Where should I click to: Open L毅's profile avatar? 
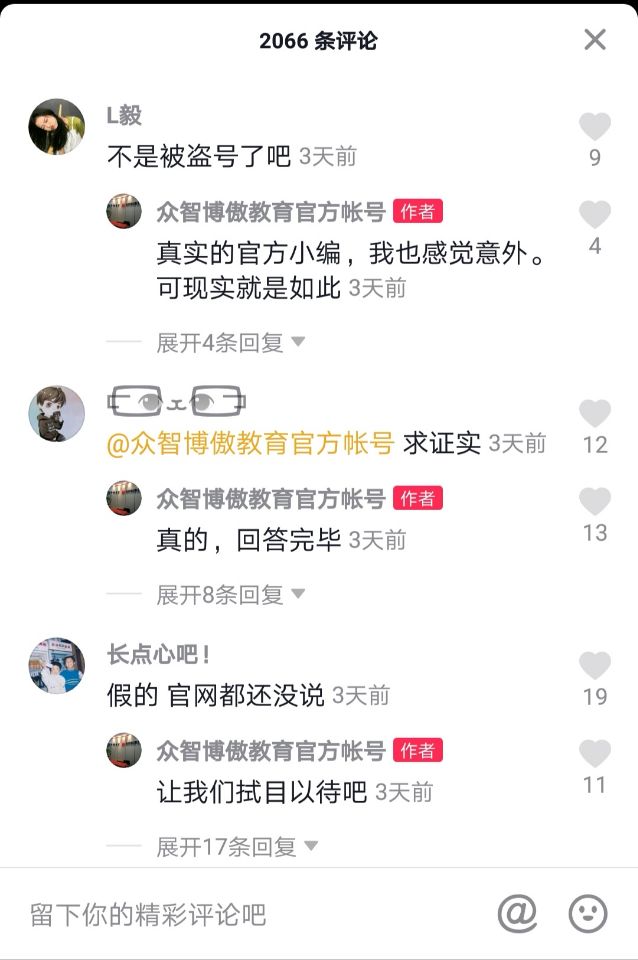point(56,127)
